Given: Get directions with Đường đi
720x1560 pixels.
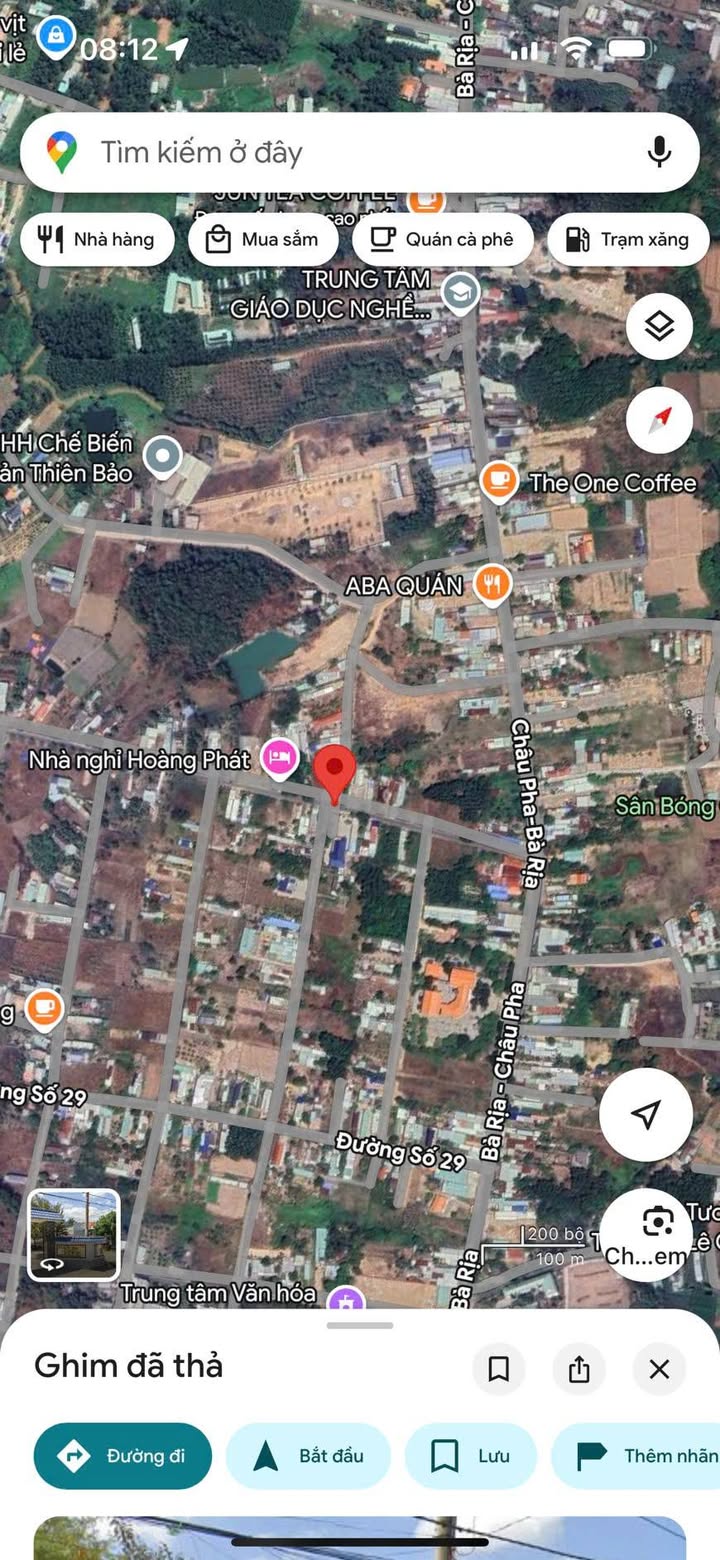Looking at the screenshot, I should pos(123,1456).
